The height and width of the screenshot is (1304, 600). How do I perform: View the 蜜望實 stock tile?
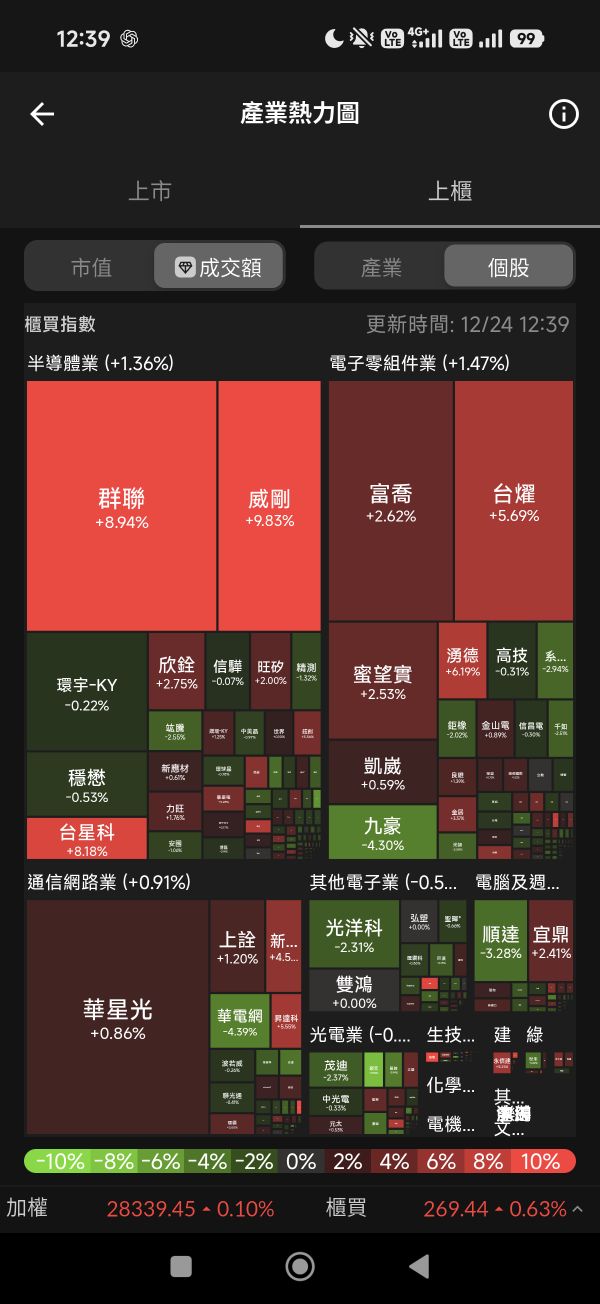tap(382, 681)
